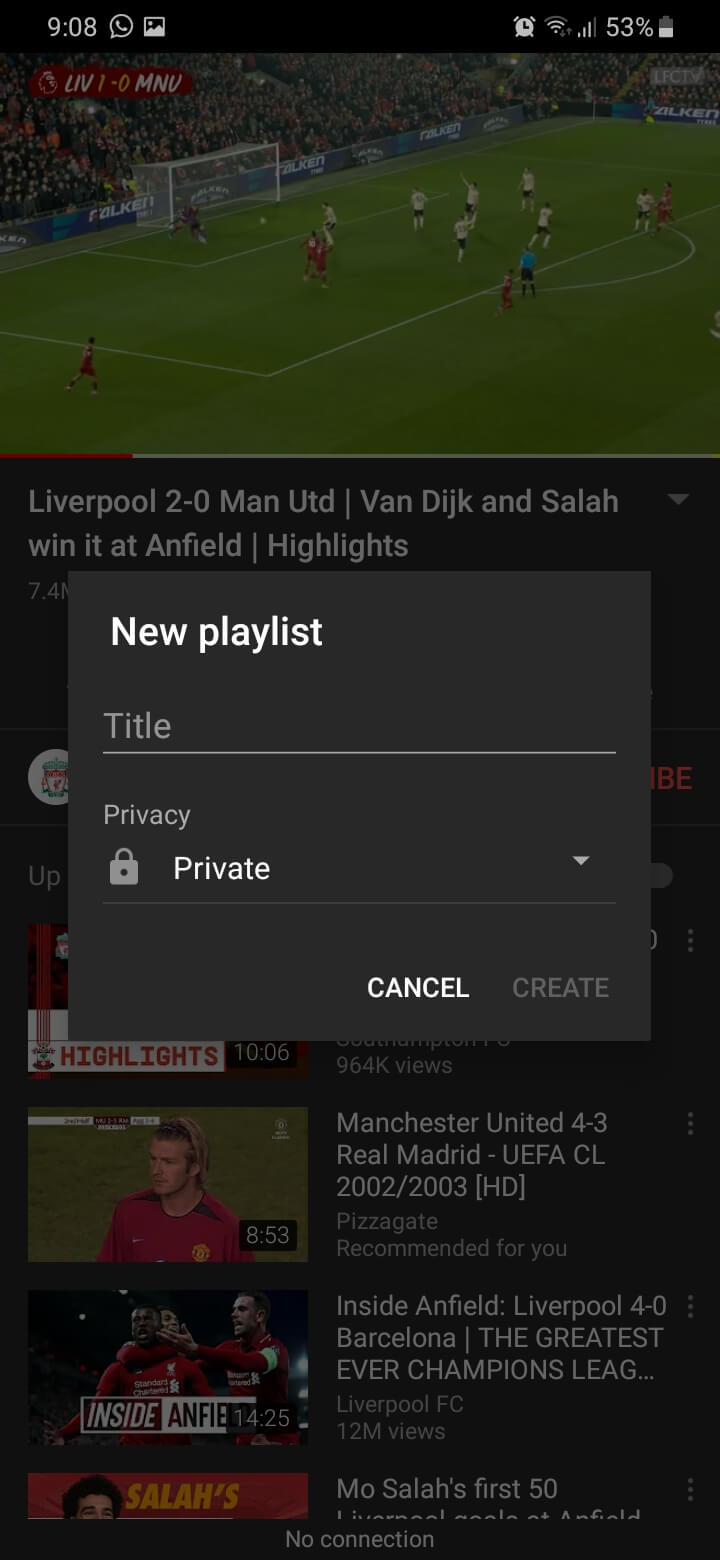
Task: Cancel the new playlist dialog
Action: pyautogui.click(x=417, y=988)
